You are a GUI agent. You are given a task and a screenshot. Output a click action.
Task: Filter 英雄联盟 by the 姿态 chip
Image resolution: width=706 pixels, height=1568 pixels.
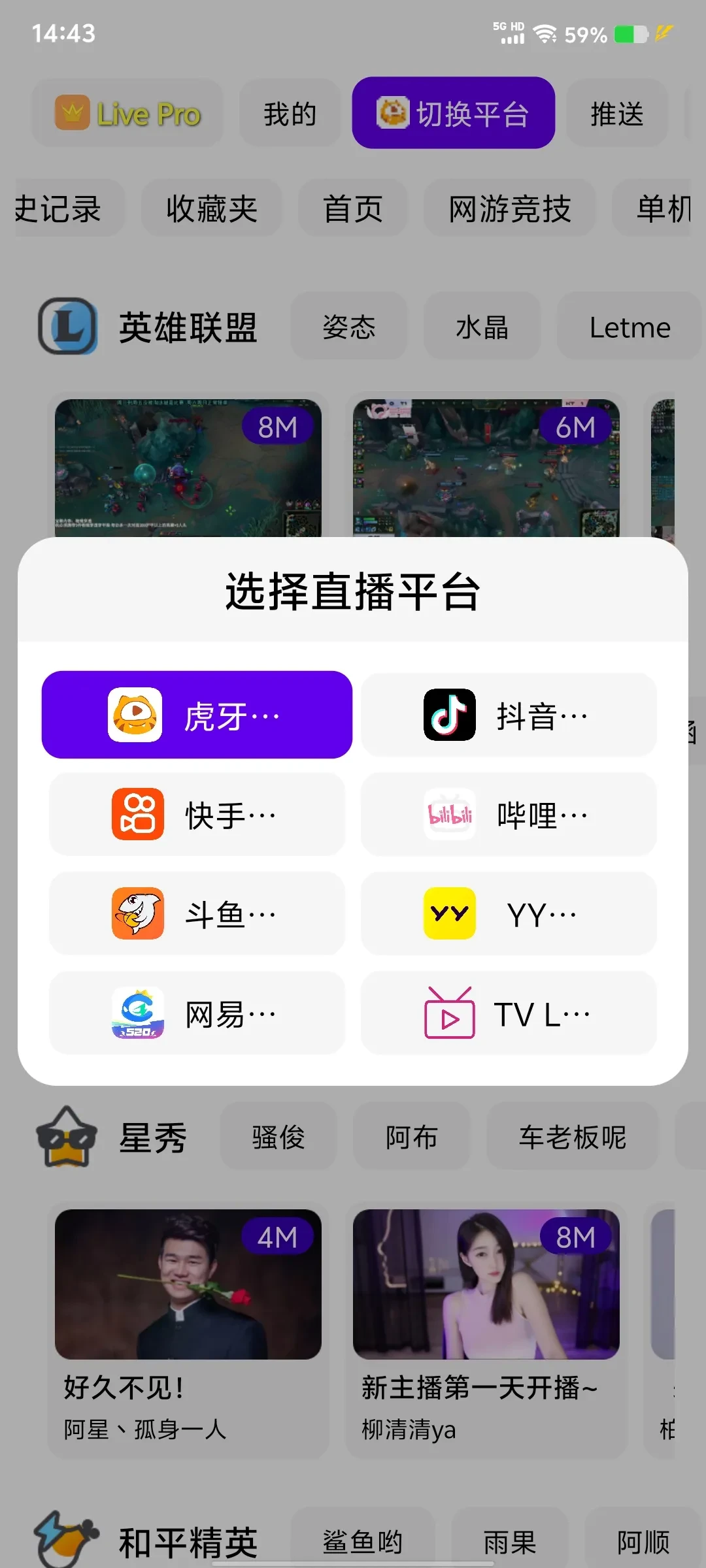tap(349, 327)
